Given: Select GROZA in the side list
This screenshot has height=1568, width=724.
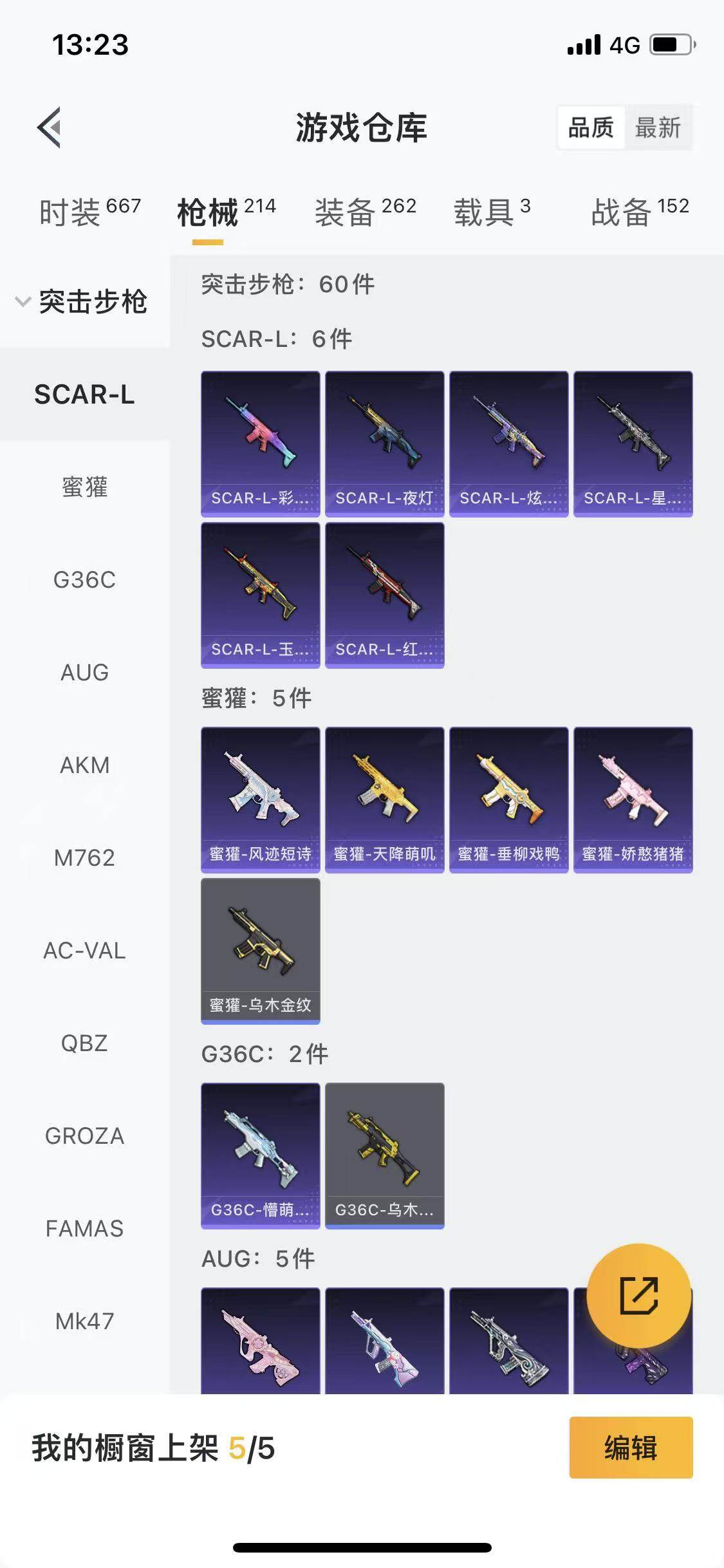Looking at the screenshot, I should pos(84,1136).
